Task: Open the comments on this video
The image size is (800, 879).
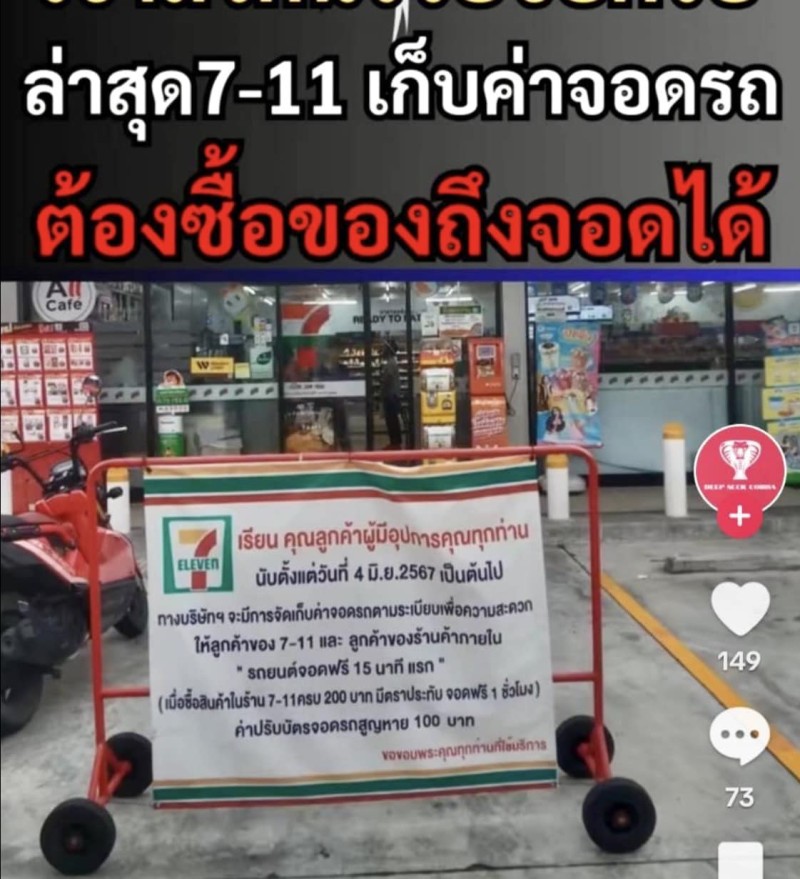Action: tap(740, 737)
